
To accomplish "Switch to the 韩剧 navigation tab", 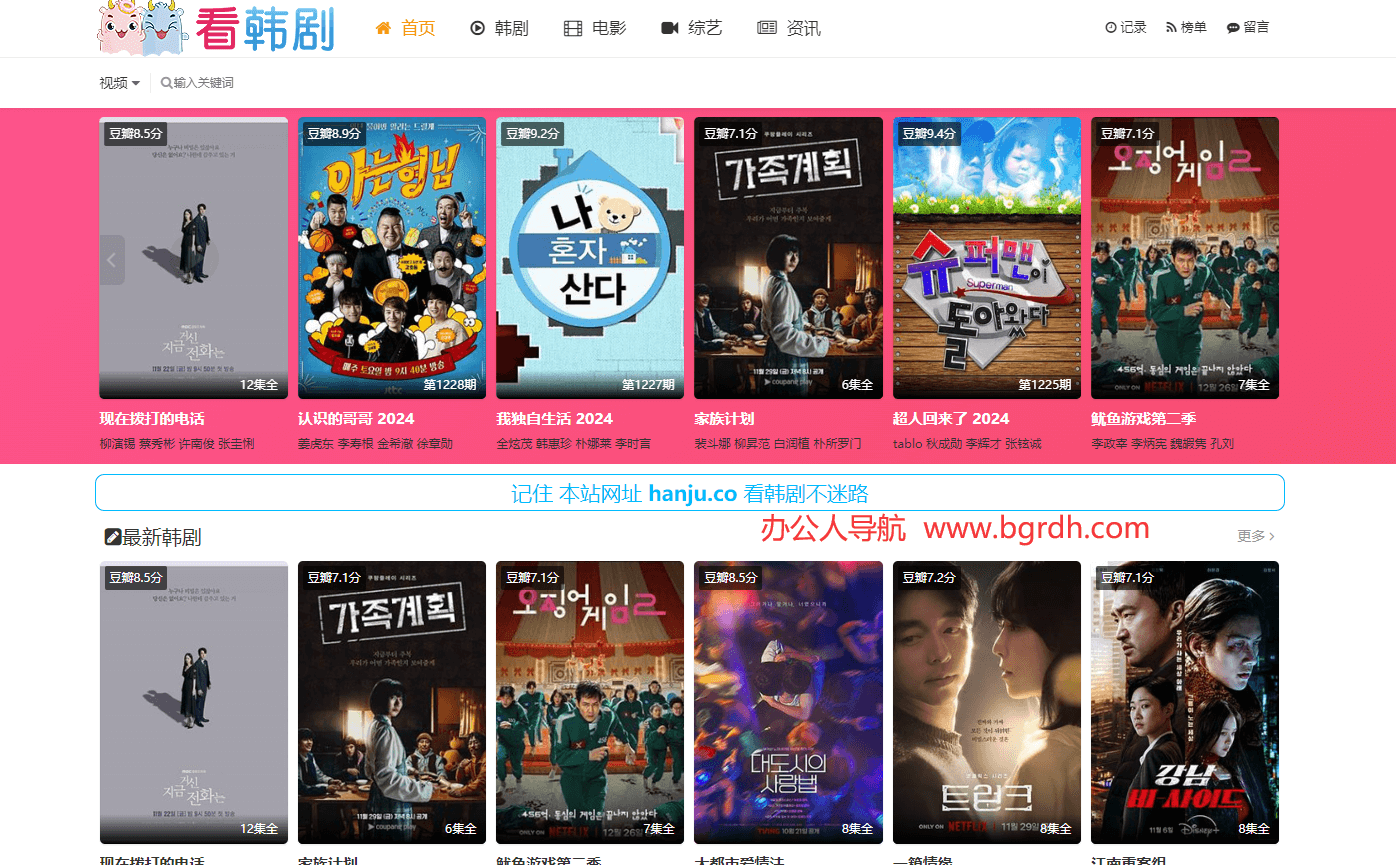I will click(x=499, y=28).
